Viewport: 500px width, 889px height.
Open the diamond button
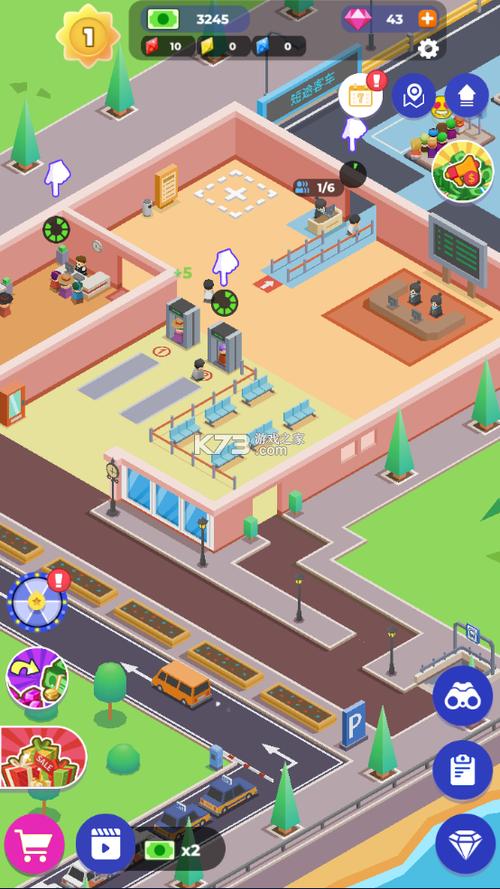click(465, 844)
